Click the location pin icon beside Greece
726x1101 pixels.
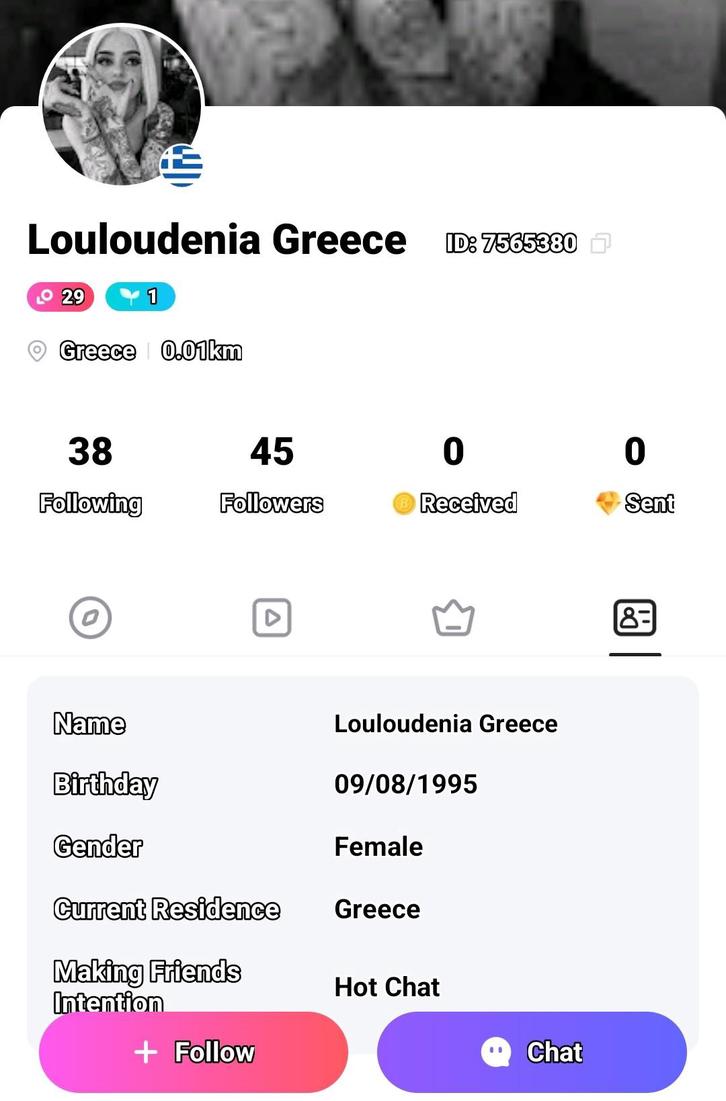37,351
